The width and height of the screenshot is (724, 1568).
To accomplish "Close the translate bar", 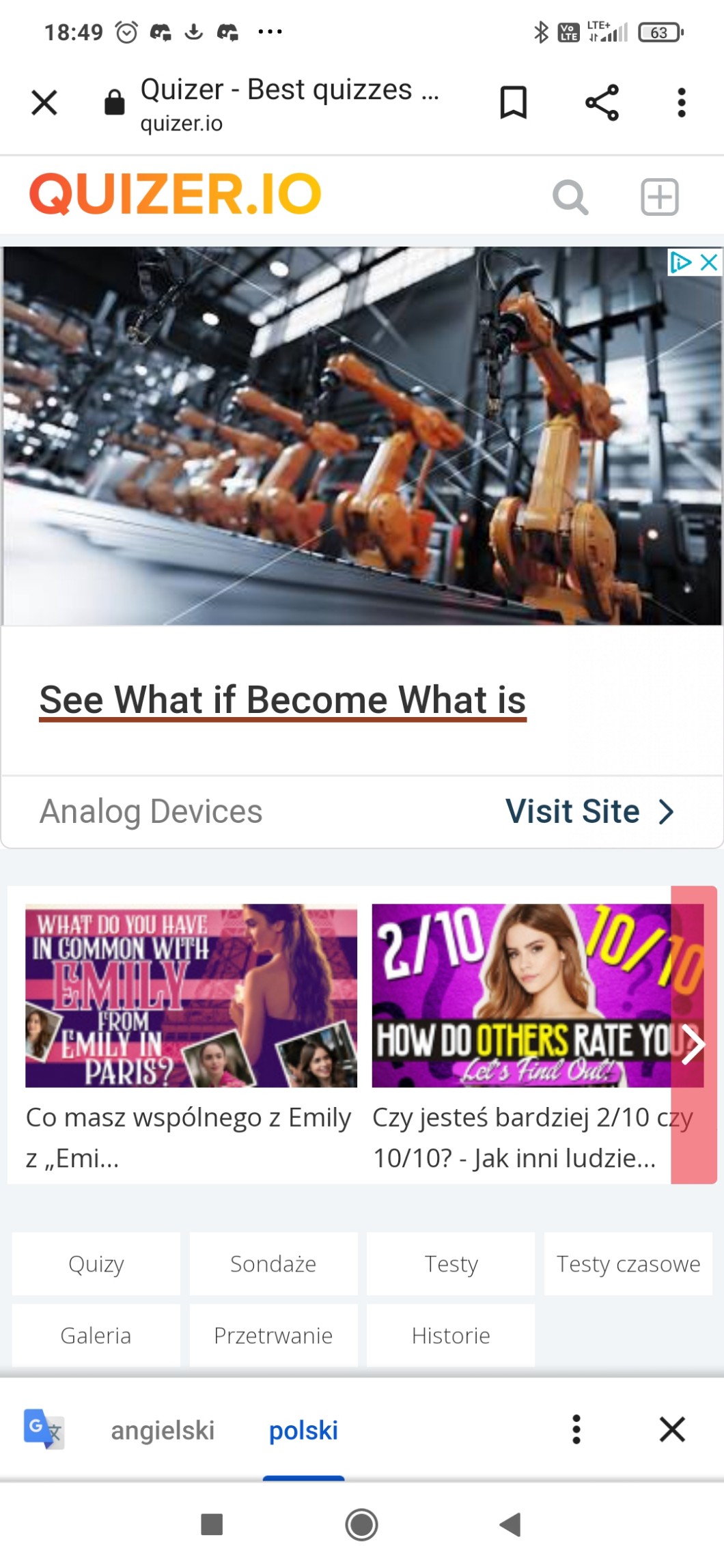I will [672, 1429].
